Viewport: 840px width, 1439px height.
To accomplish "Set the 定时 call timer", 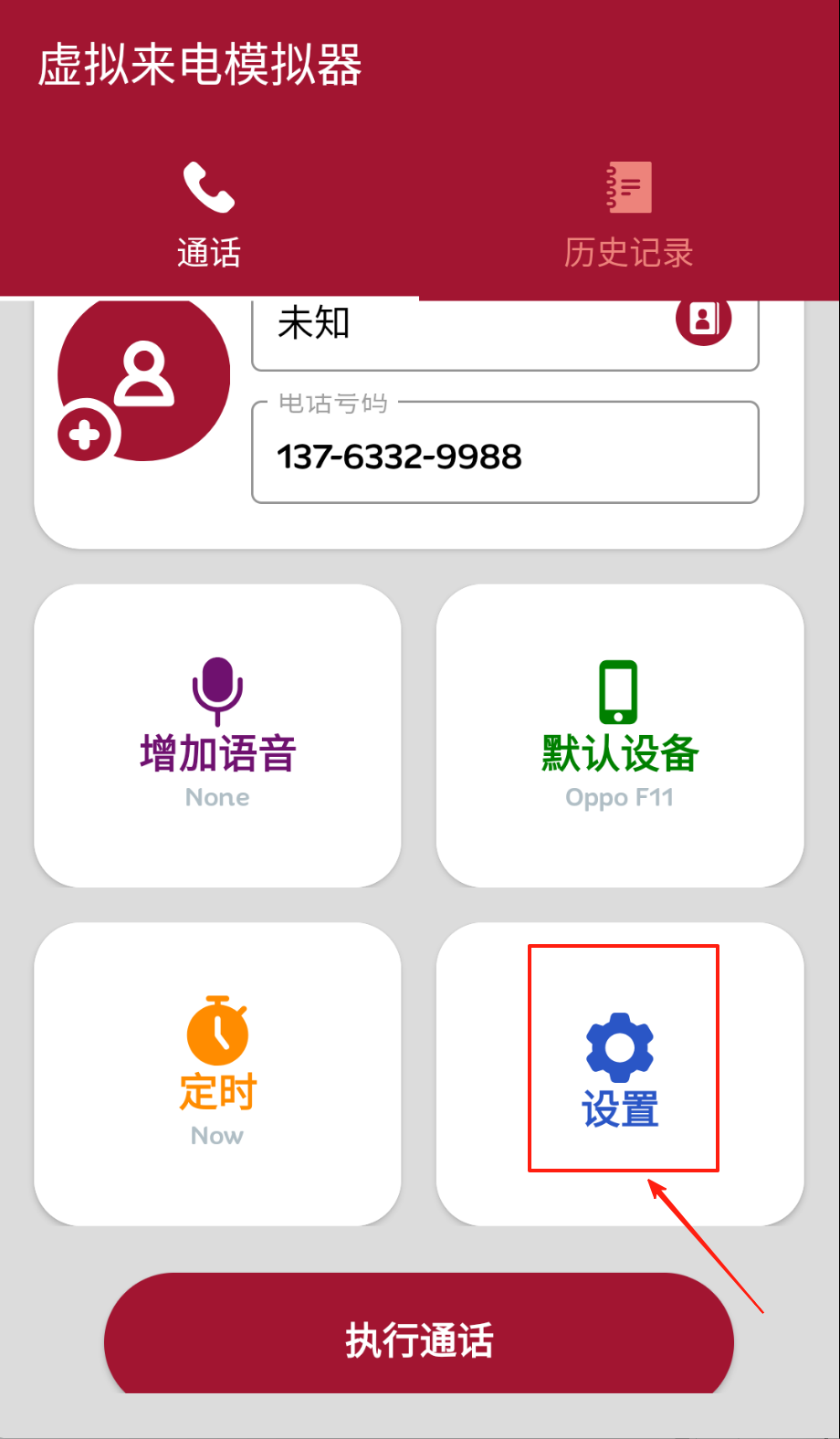I will 217,1073.
